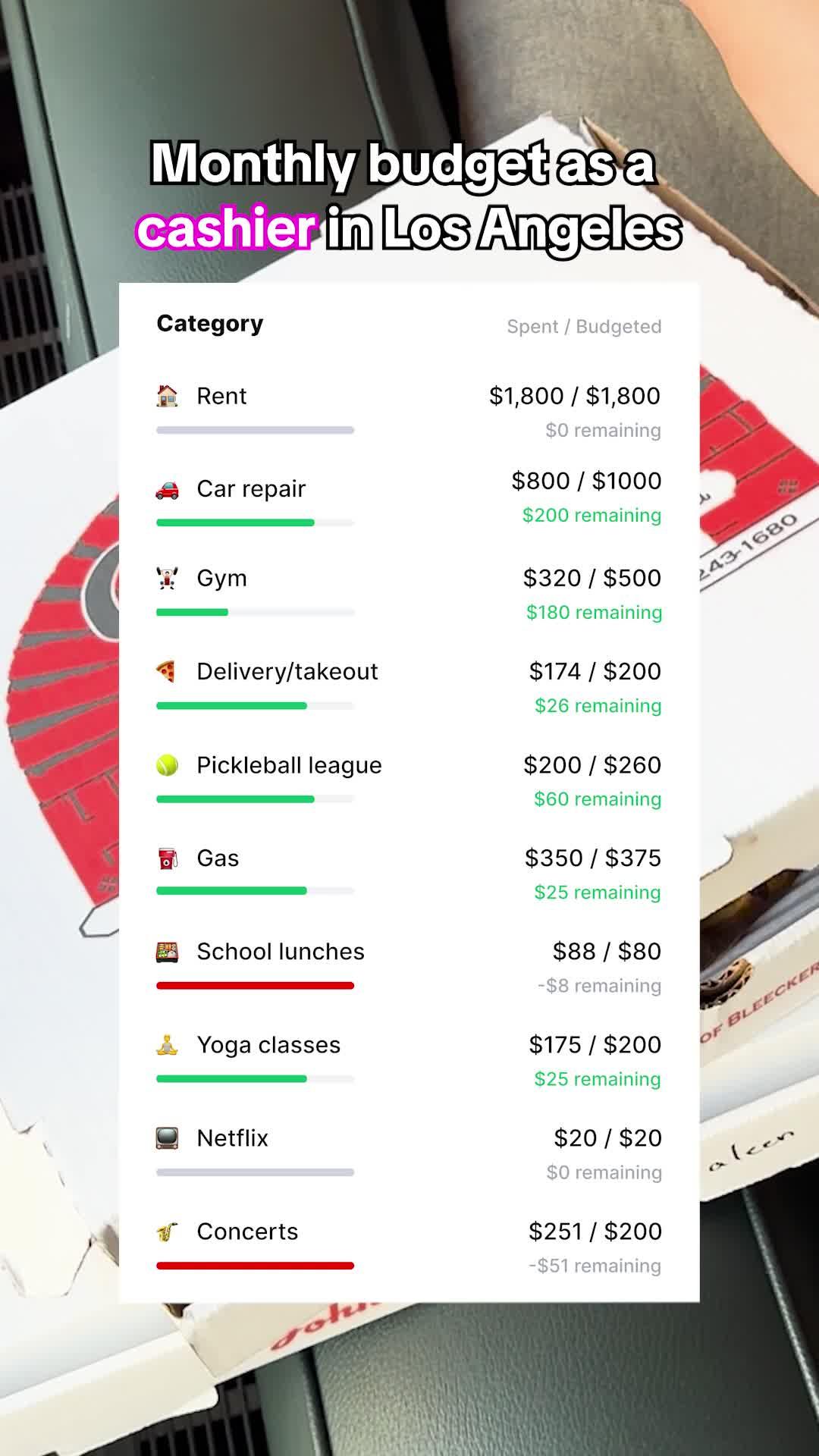
Task: Click the weightlifter icon for Gym
Action: click(x=168, y=578)
